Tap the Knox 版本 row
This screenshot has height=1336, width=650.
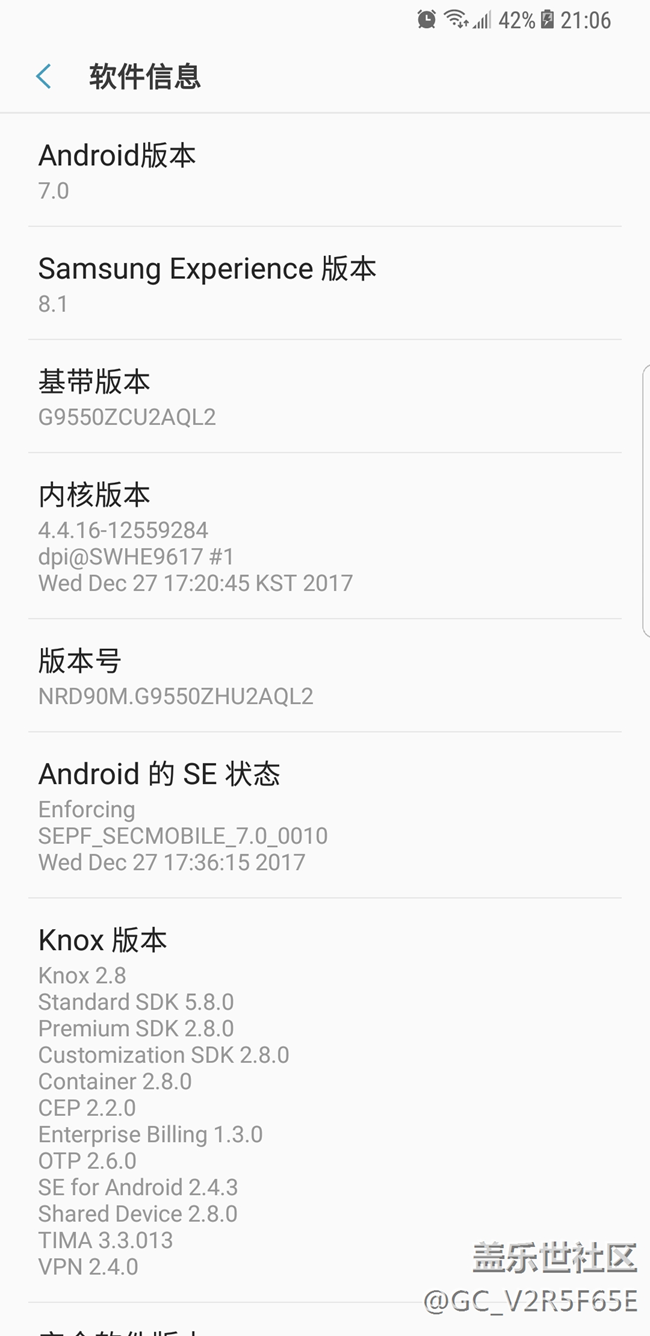click(324, 1100)
